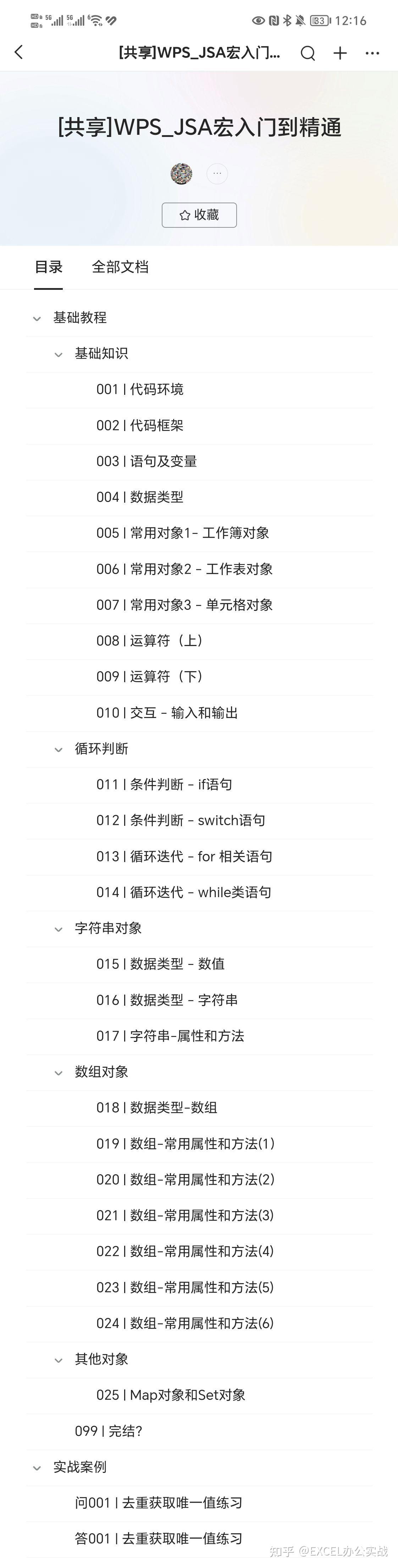The width and height of the screenshot is (398, 1568).
Task: Tap the 收藏 button
Action: point(199,215)
